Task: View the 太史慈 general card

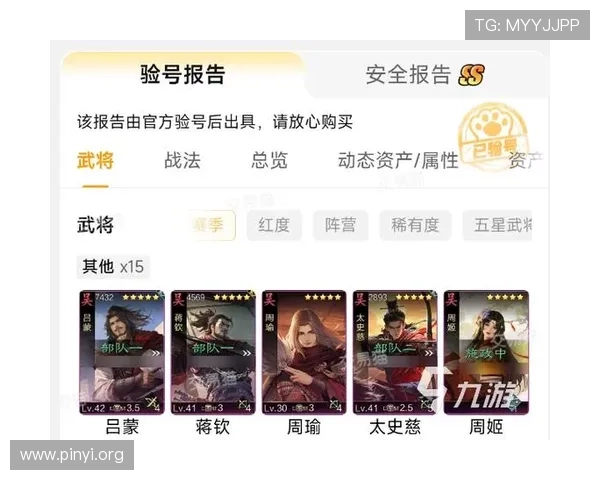Action: tap(394, 352)
